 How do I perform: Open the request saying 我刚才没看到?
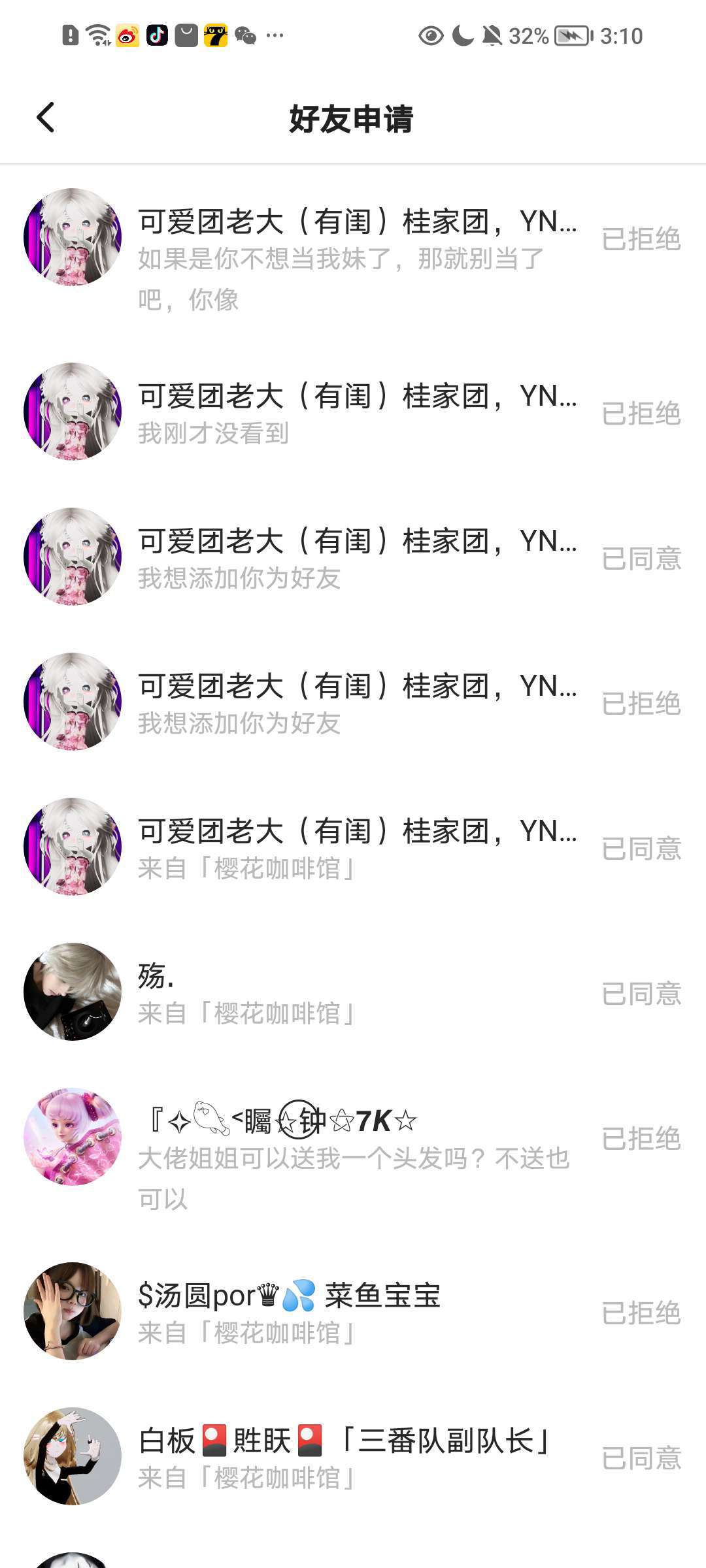356,413
